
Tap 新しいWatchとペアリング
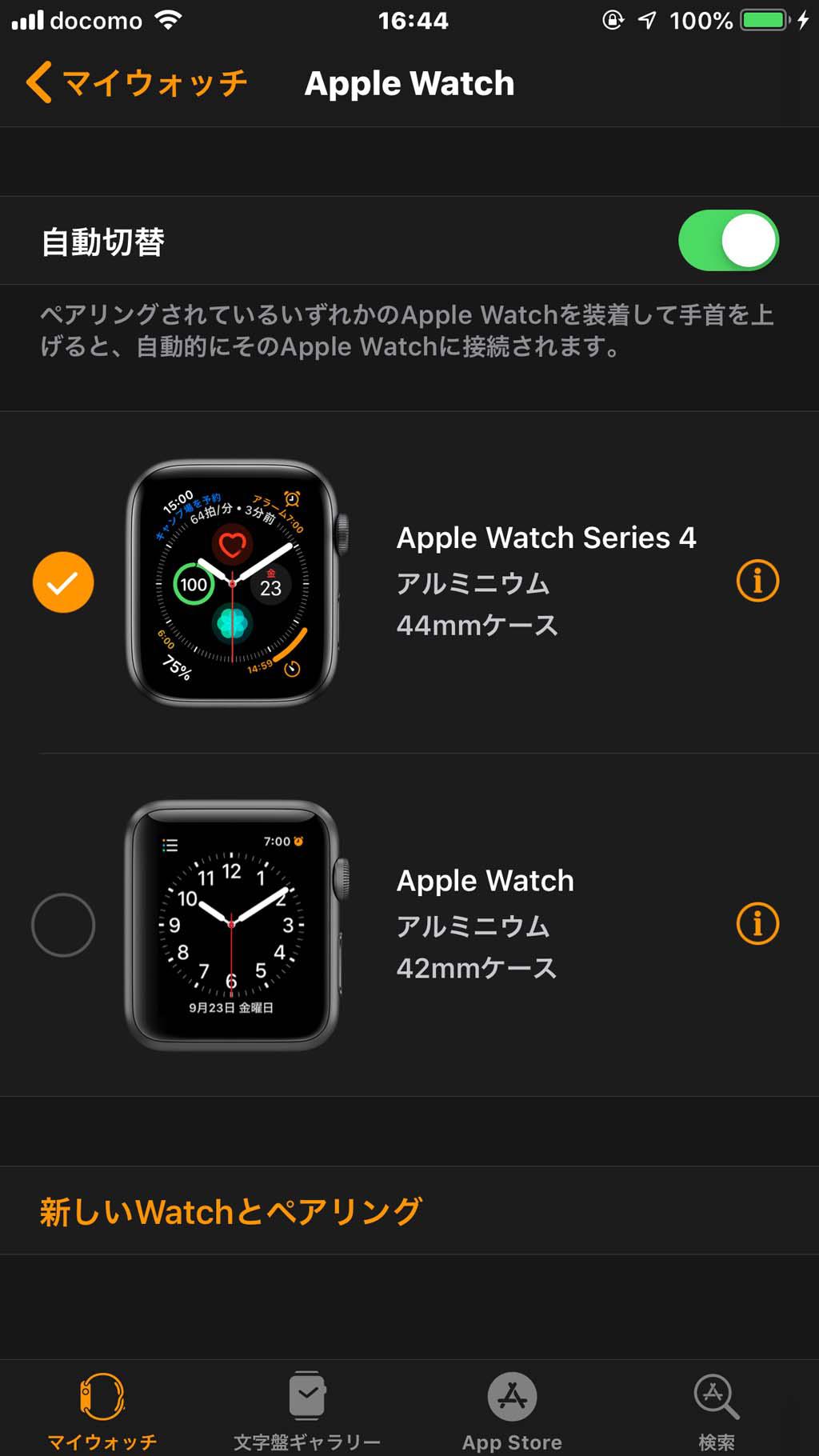pos(230,1211)
